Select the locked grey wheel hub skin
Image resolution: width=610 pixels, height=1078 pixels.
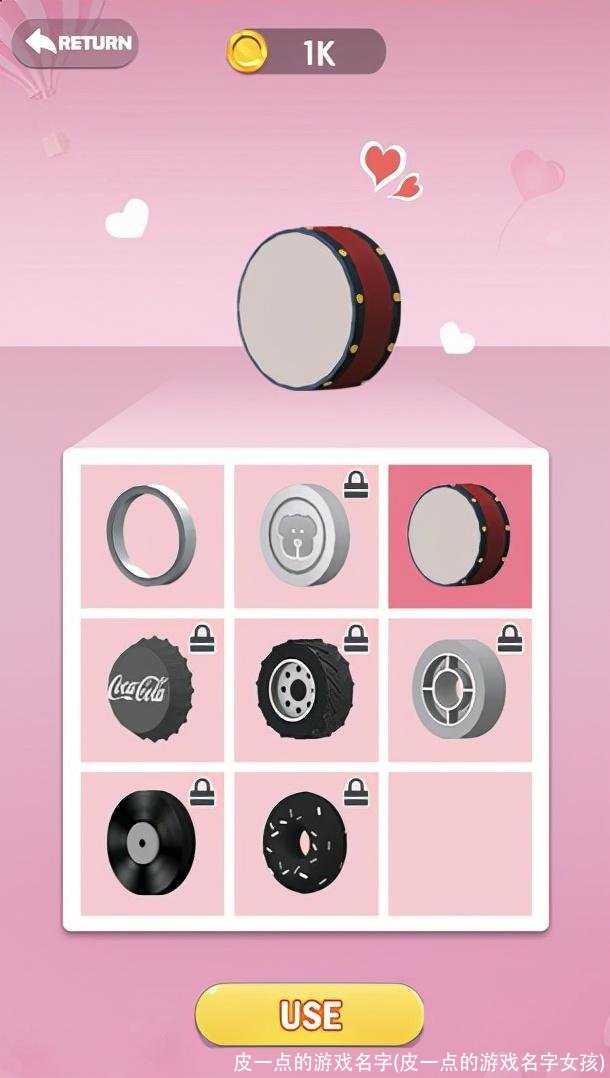pyautogui.click(x=460, y=690)
